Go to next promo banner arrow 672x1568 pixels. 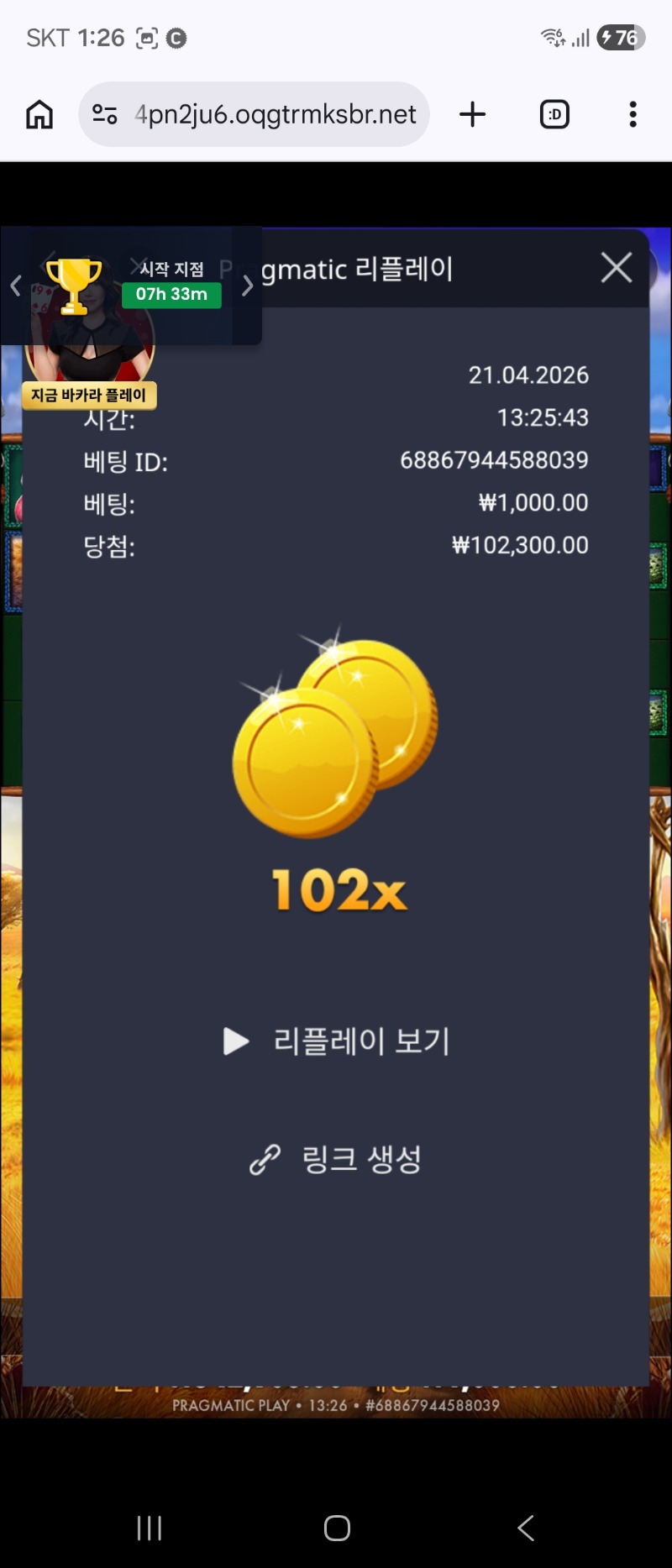[x=248, y=286]
